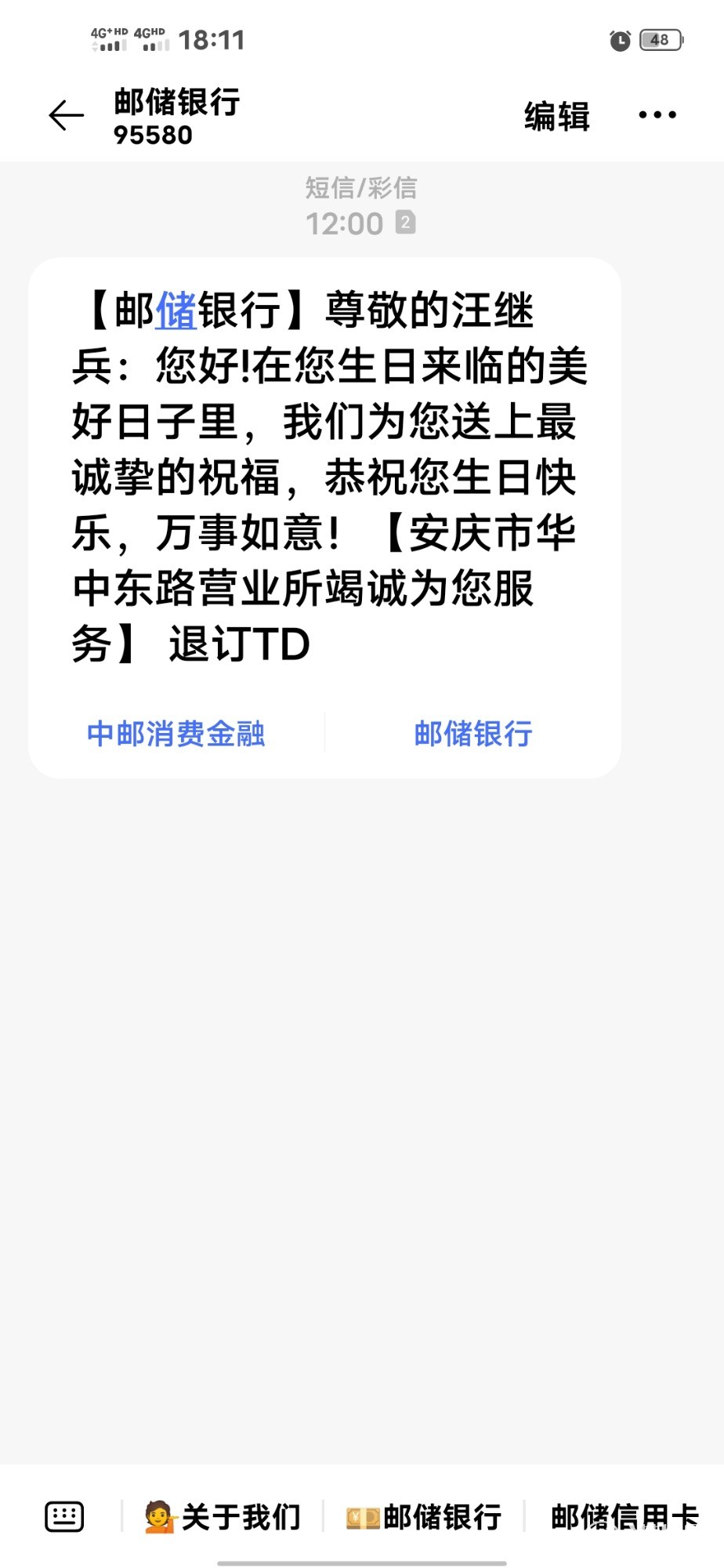This screenshot has width=724, height=1568.
Task: Open the 邮储银行 bottom service menu
Action: click(x=424, y=1517)
